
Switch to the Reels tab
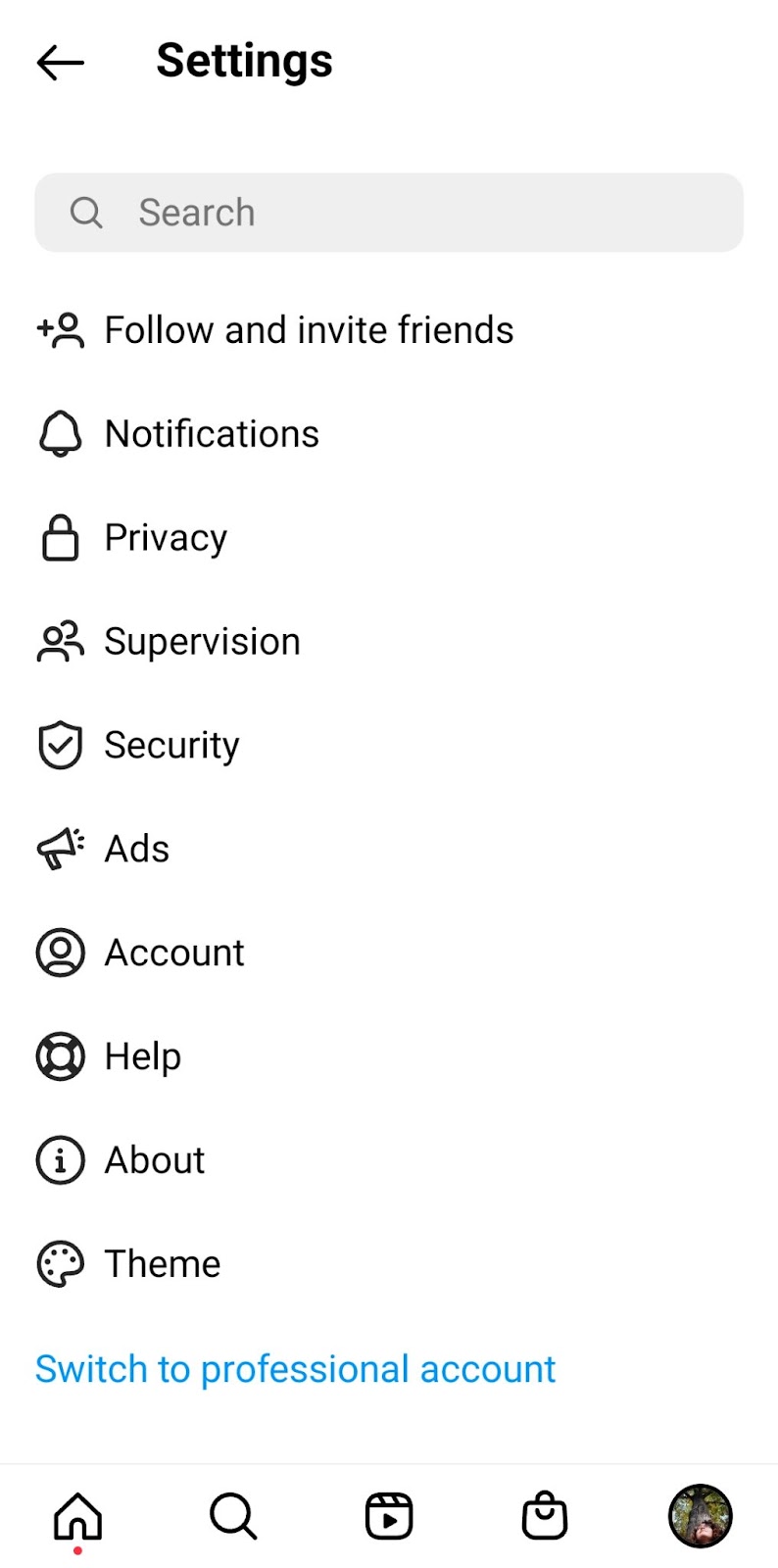coord(389,1517)
